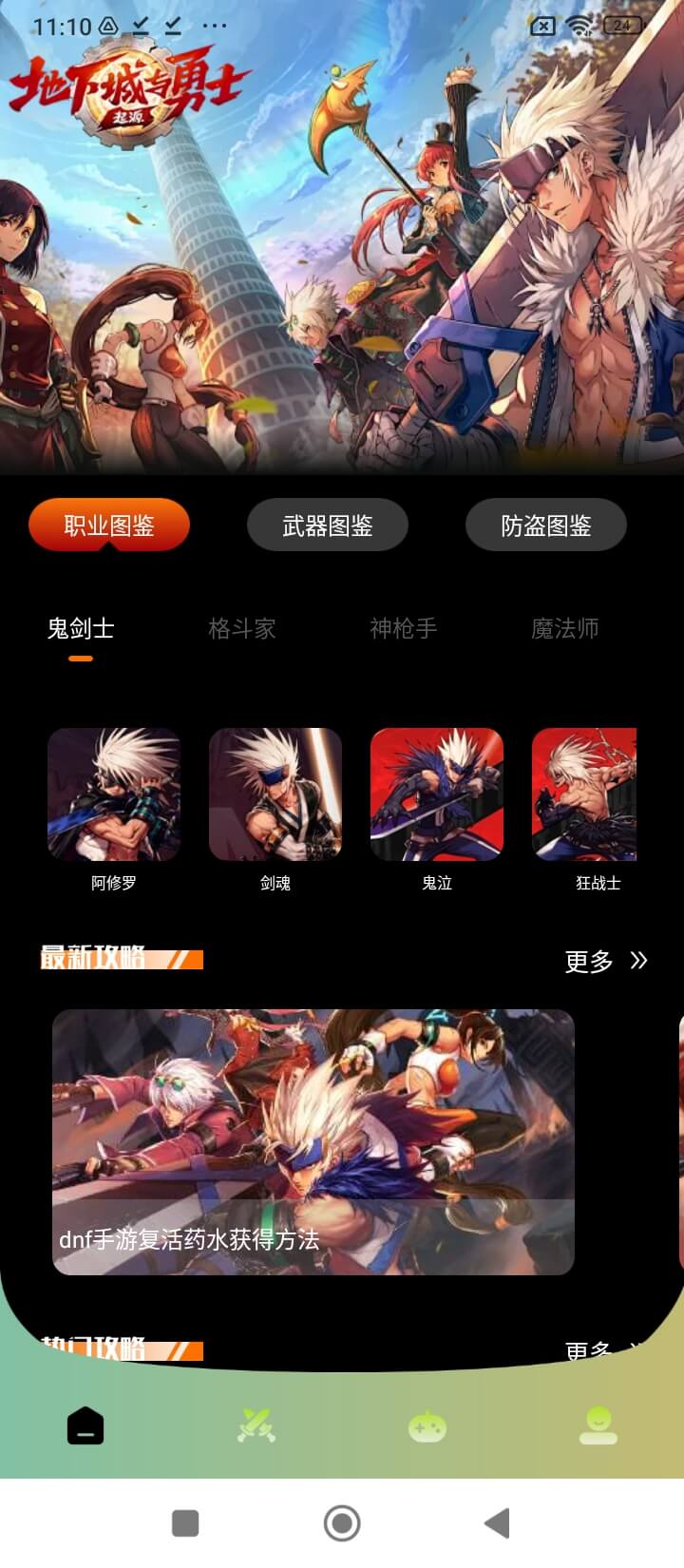Tap the system back button
The height and width of the screenshot is (1568, 684).
point(498,1523)
